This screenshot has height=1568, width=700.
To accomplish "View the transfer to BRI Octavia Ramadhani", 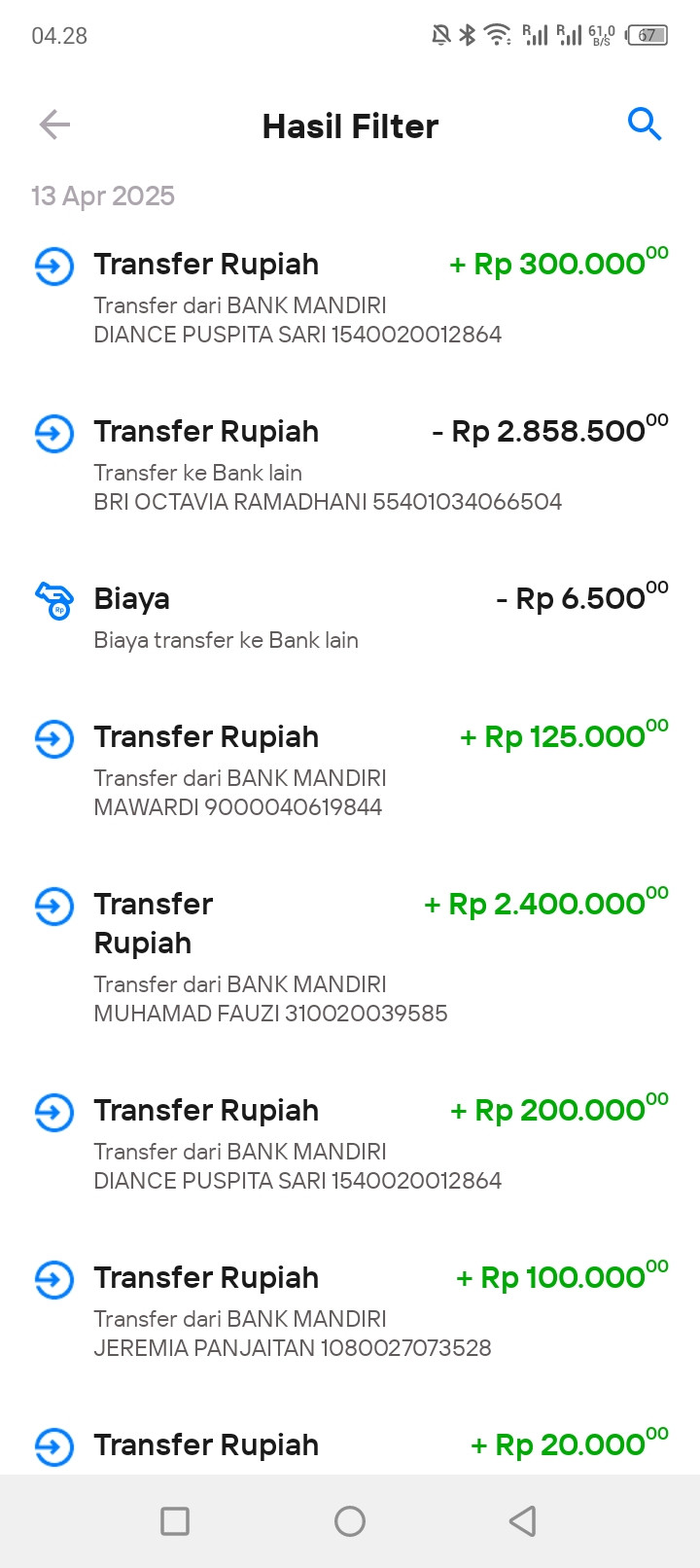I will 350,464.
